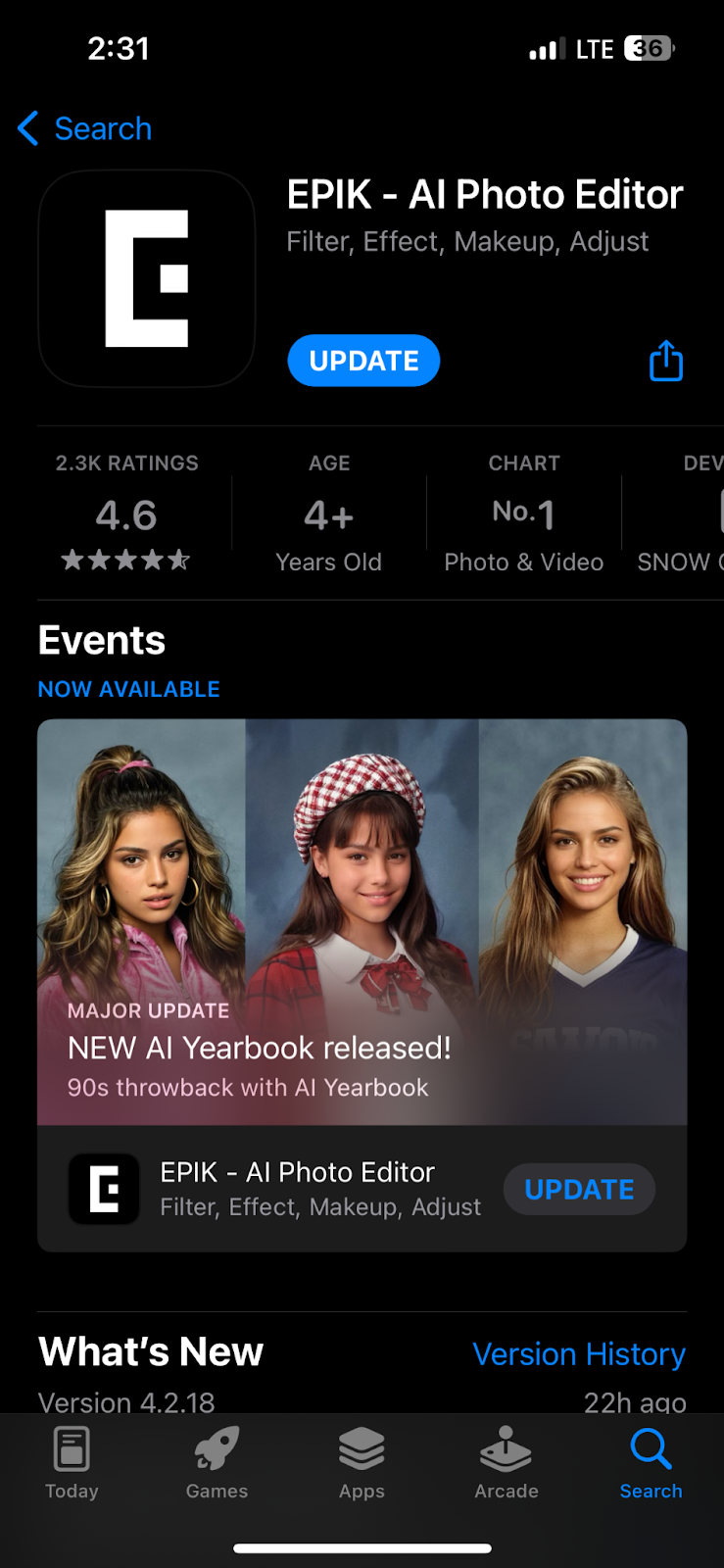Open Version History
724x1568 pixels.
coord(578,1353)
